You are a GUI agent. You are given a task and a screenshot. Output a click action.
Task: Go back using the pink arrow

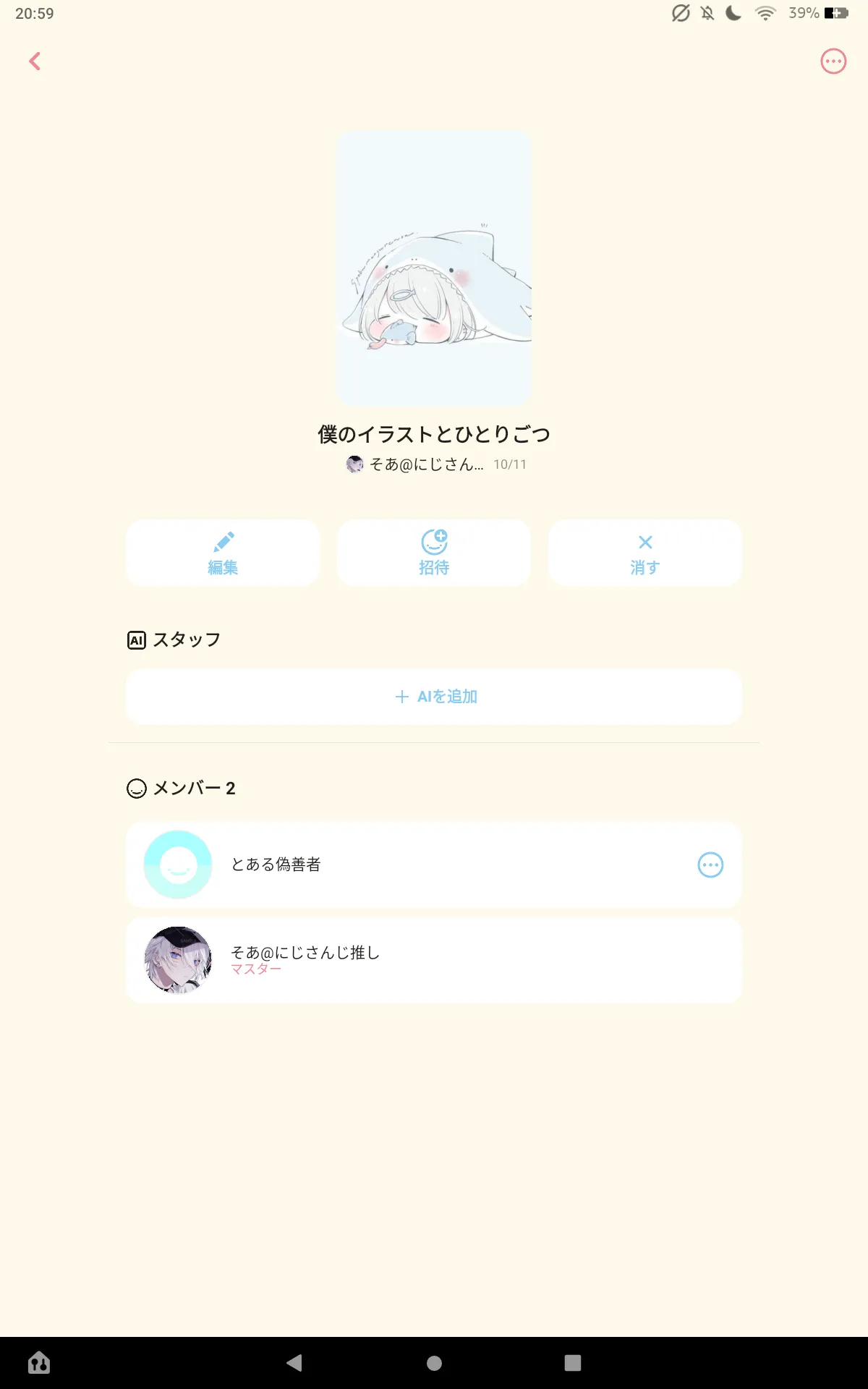[35, 61]
